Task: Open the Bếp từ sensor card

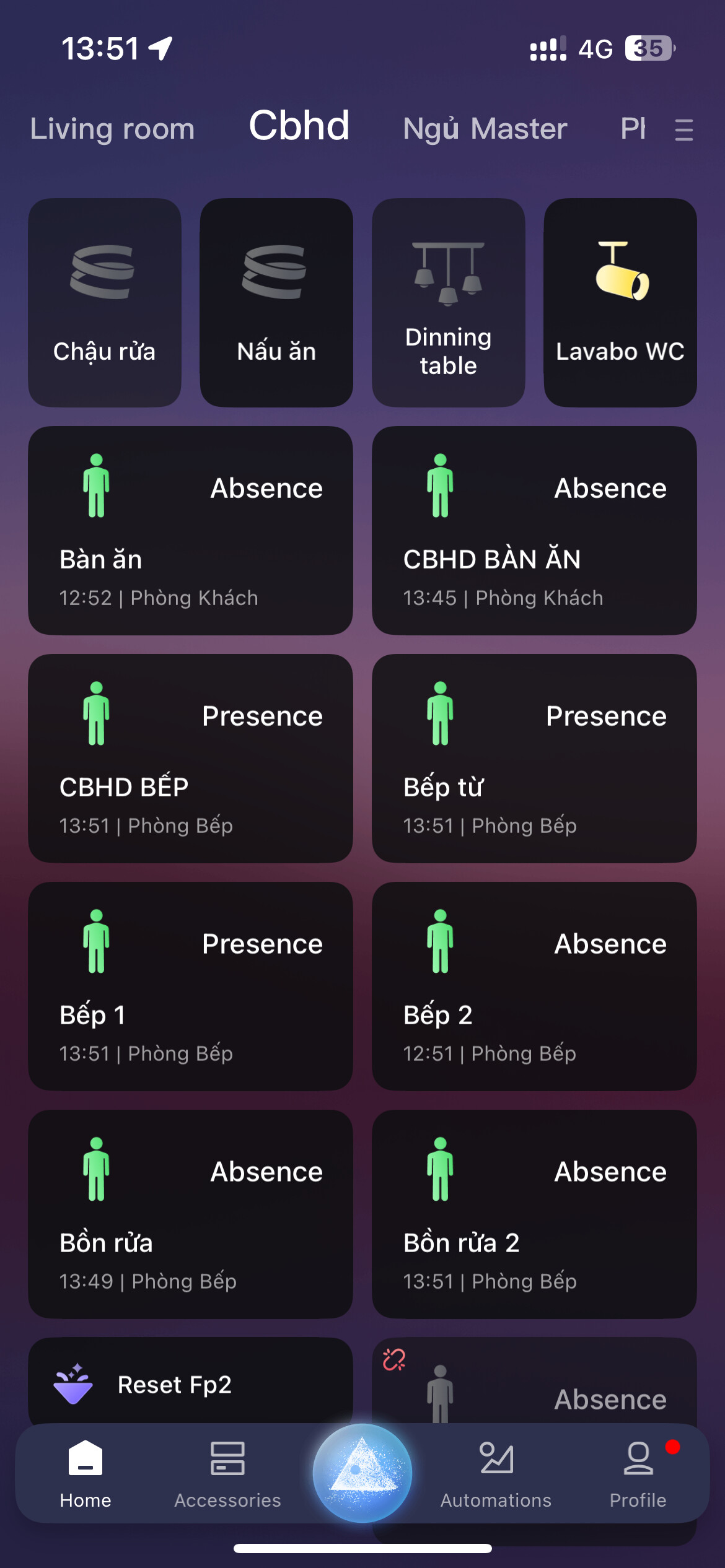Action: (x=534, y=758)
